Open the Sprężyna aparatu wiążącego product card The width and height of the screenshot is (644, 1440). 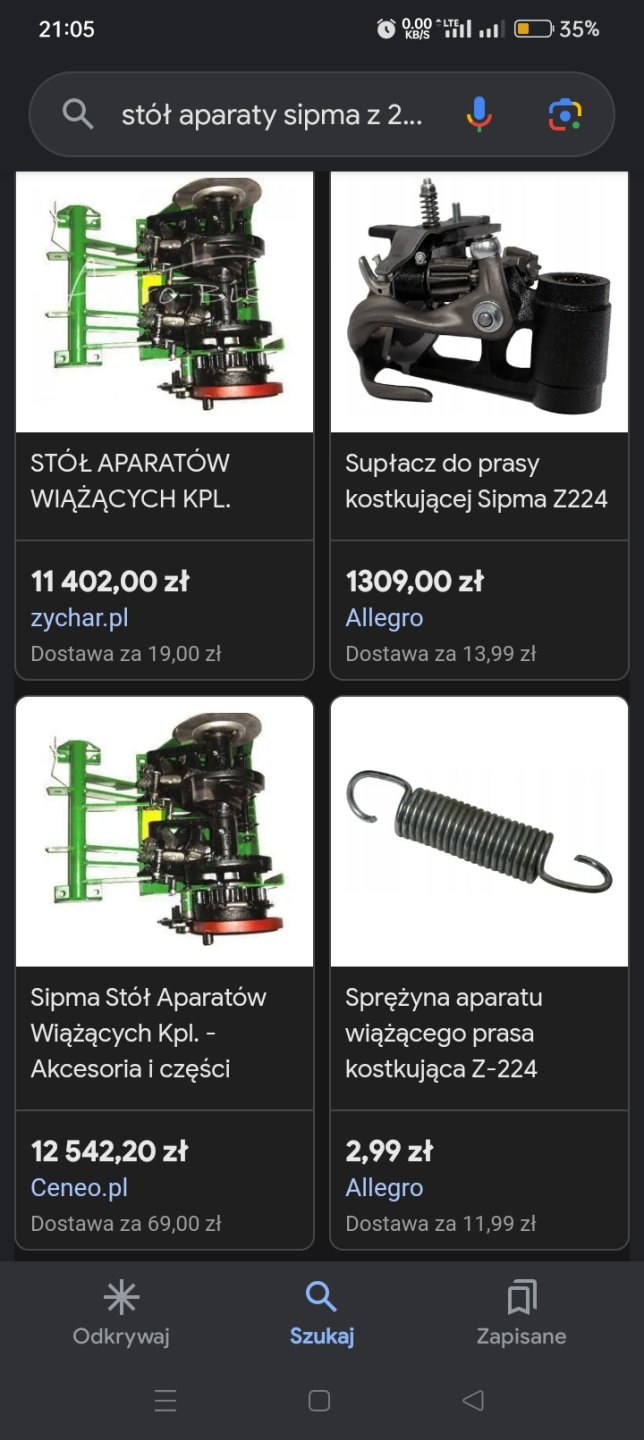479,970
